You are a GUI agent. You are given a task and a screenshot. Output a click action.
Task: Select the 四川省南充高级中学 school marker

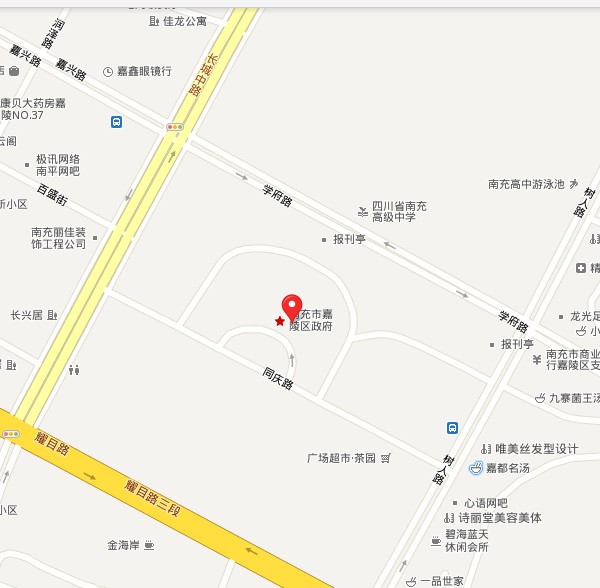click(363, 211)
